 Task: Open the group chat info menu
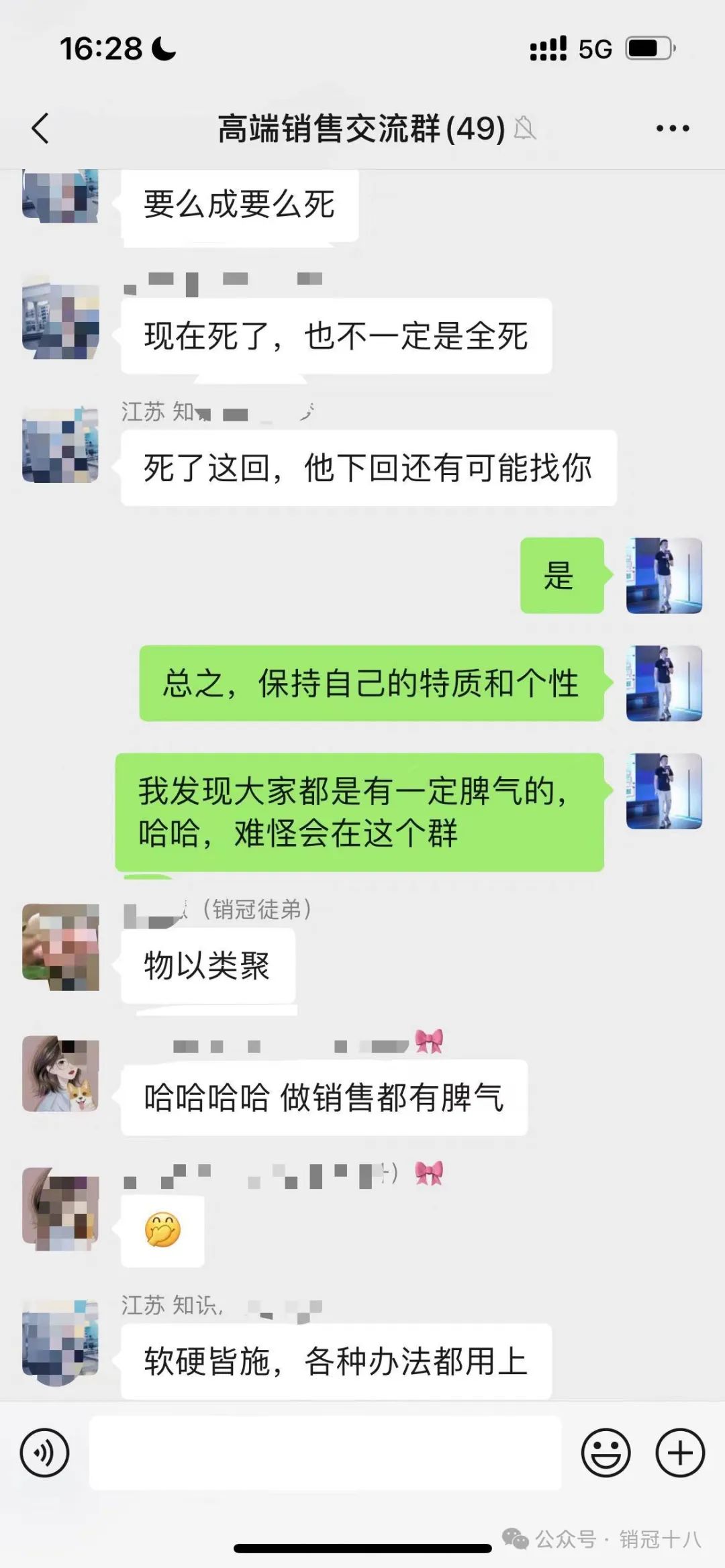[x=672, y=127]
